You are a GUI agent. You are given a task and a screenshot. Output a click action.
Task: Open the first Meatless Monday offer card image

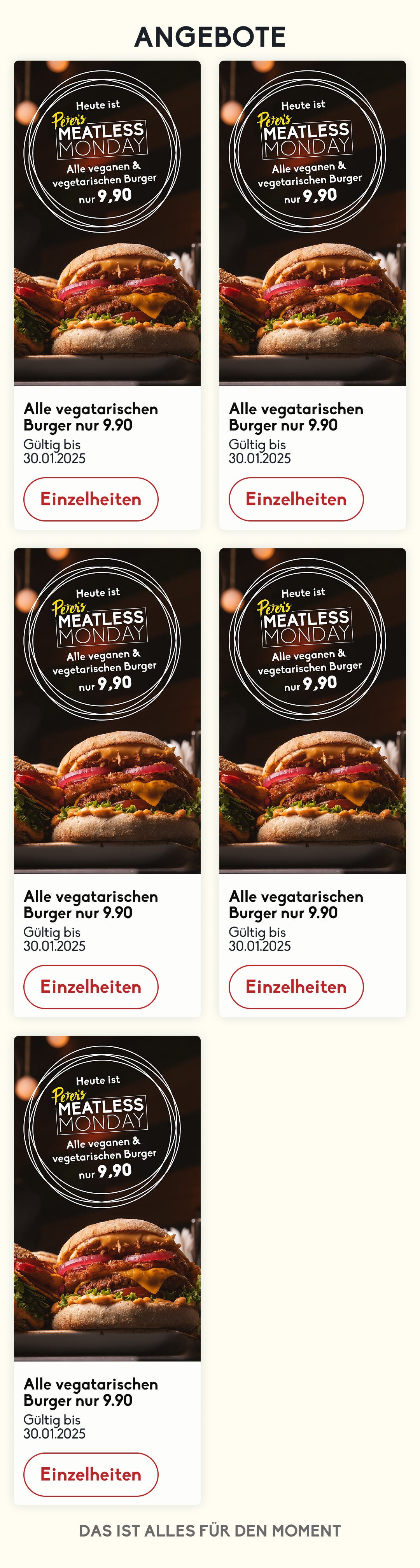click(x=107, y=223)
